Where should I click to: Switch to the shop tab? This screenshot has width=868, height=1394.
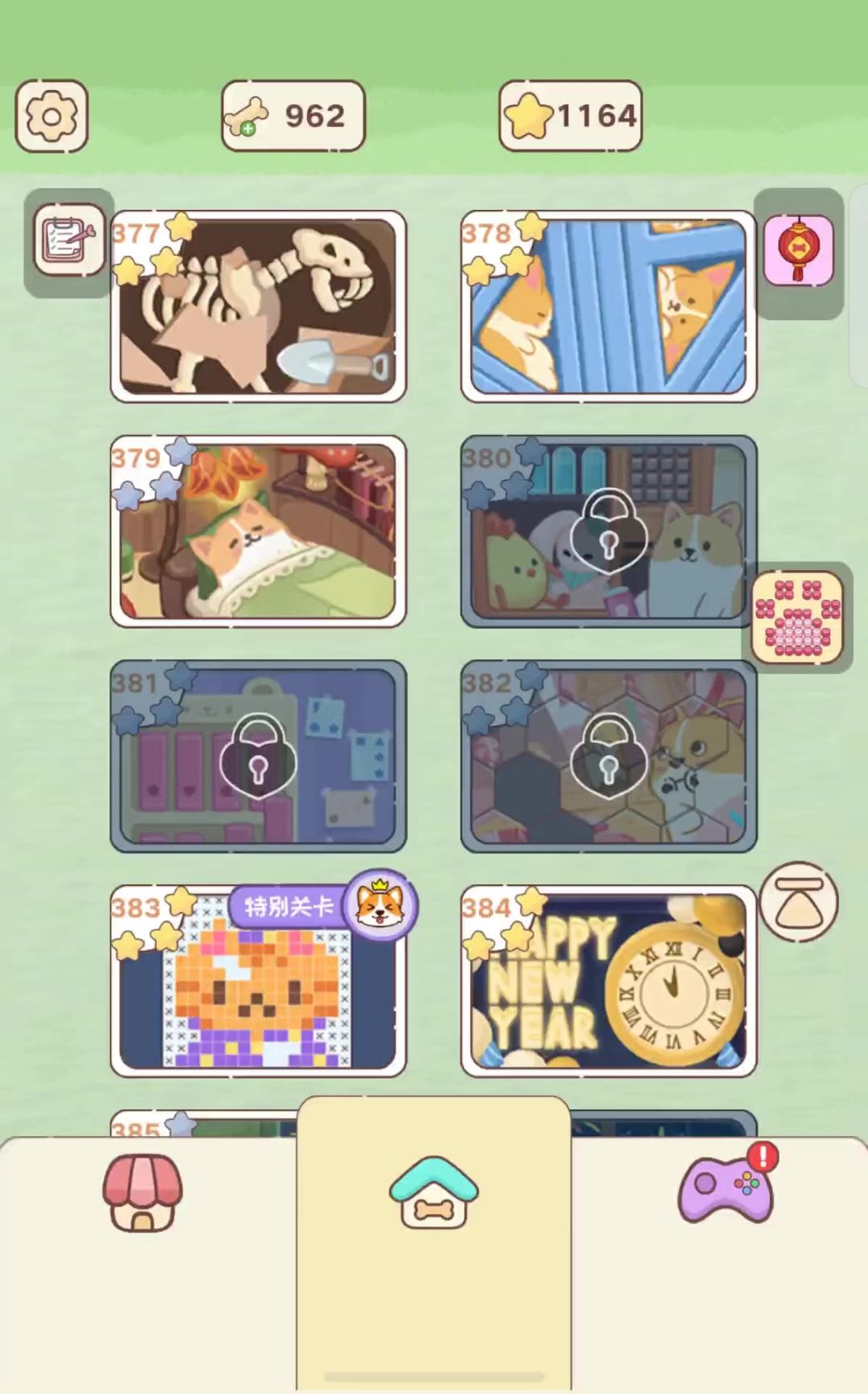(x=143, y=1193)
